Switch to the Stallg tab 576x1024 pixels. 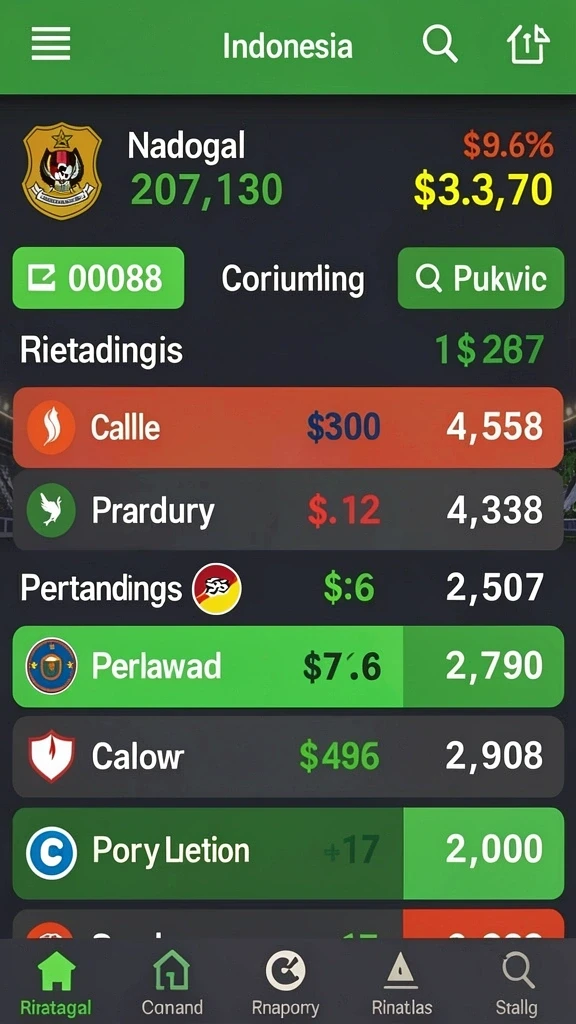517,982
